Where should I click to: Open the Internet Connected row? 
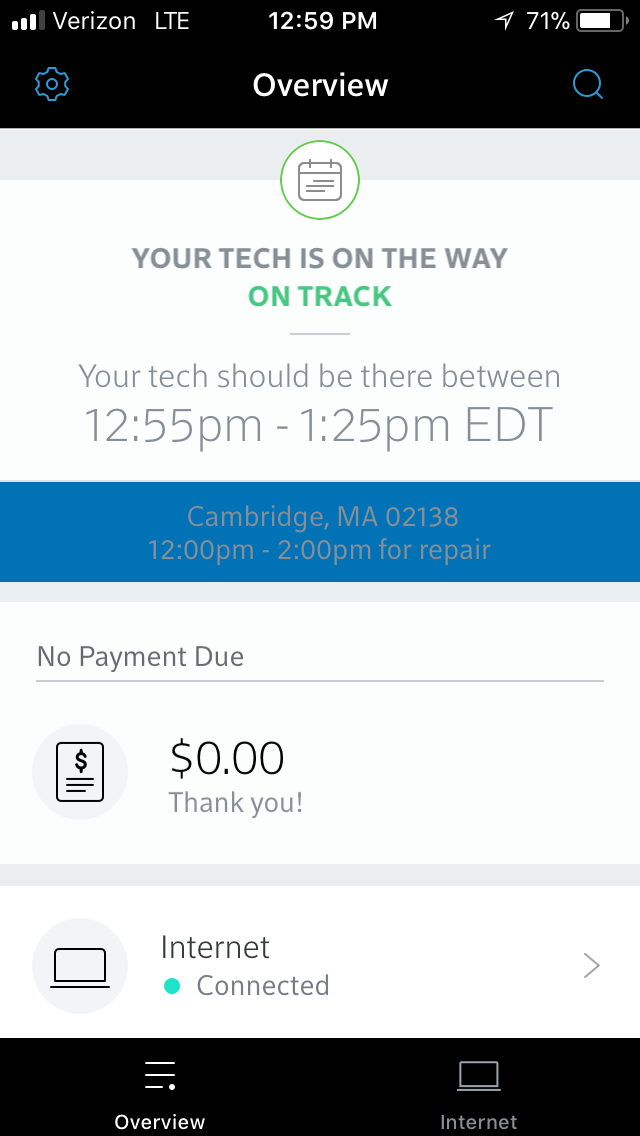click(x=320, y=965)
